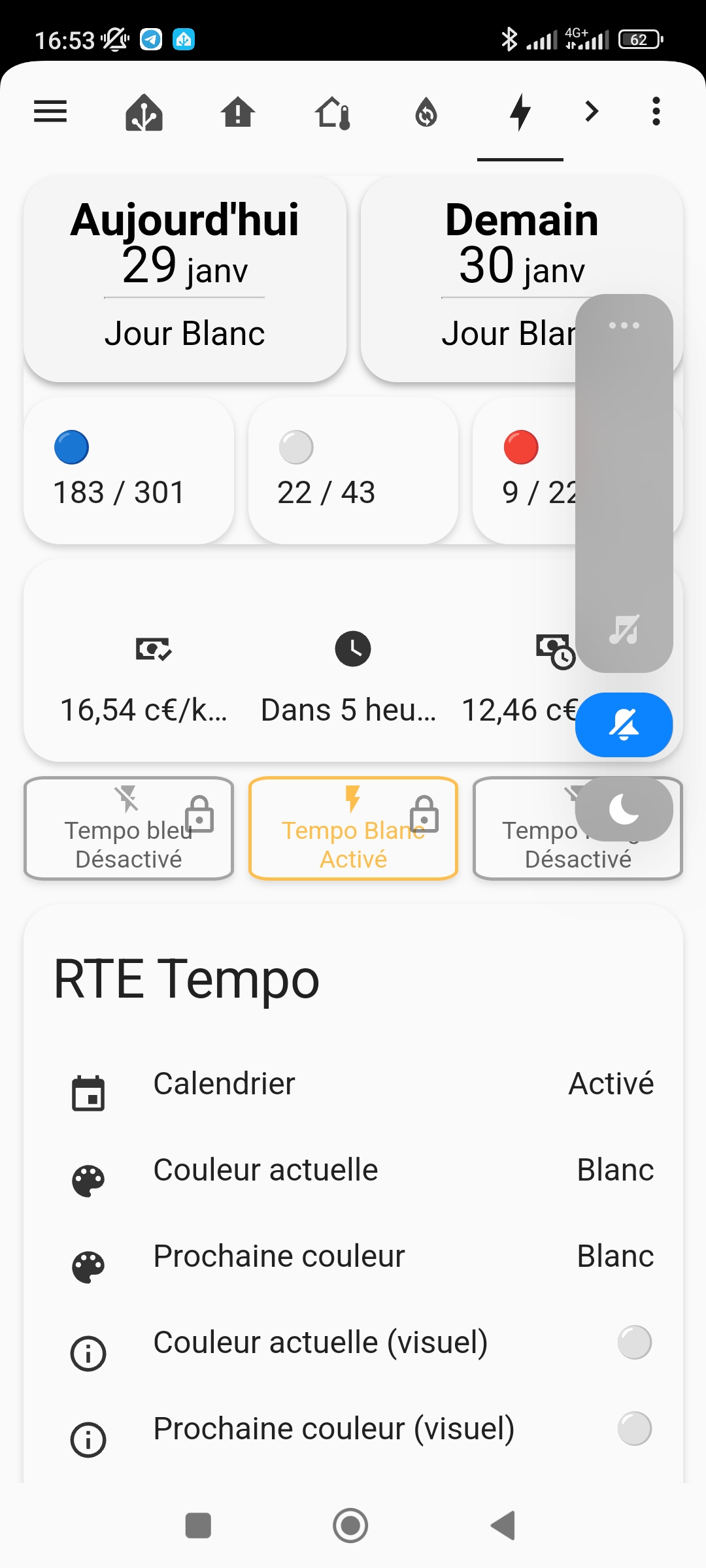The width and height of the screenshot is (706, 1568).
Task: Open the Aujourd'hui 29 janv card
Action: 185,279
